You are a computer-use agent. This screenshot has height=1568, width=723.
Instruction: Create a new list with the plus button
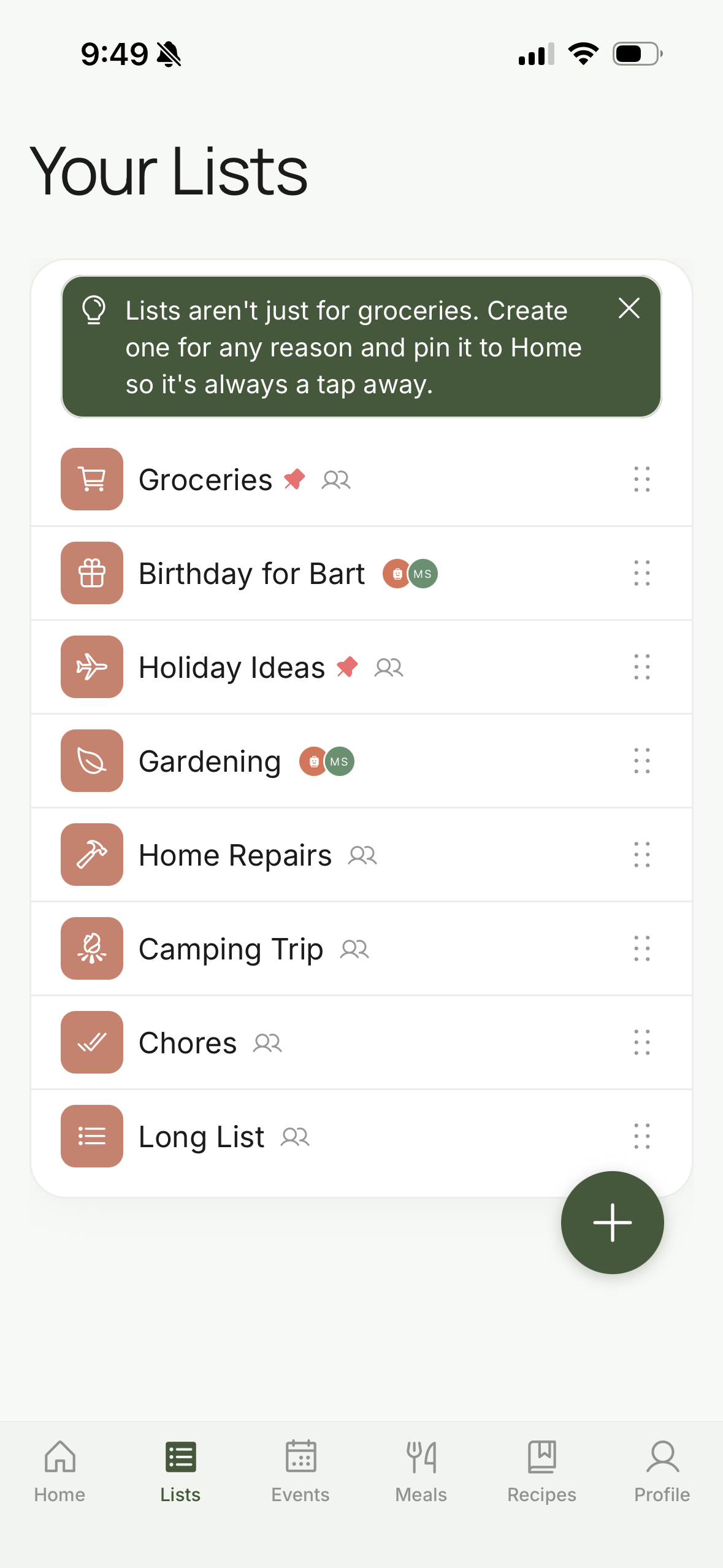coord(612,1222)
